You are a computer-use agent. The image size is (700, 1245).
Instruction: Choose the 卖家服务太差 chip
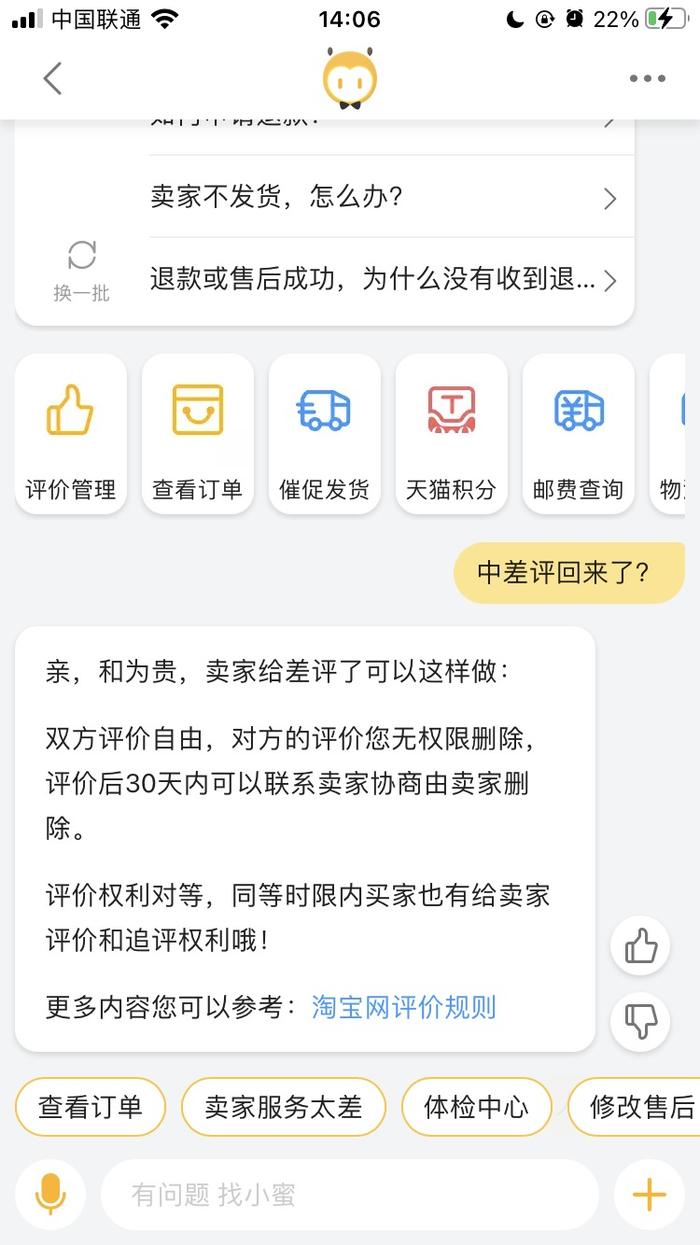coord(283,1107)
